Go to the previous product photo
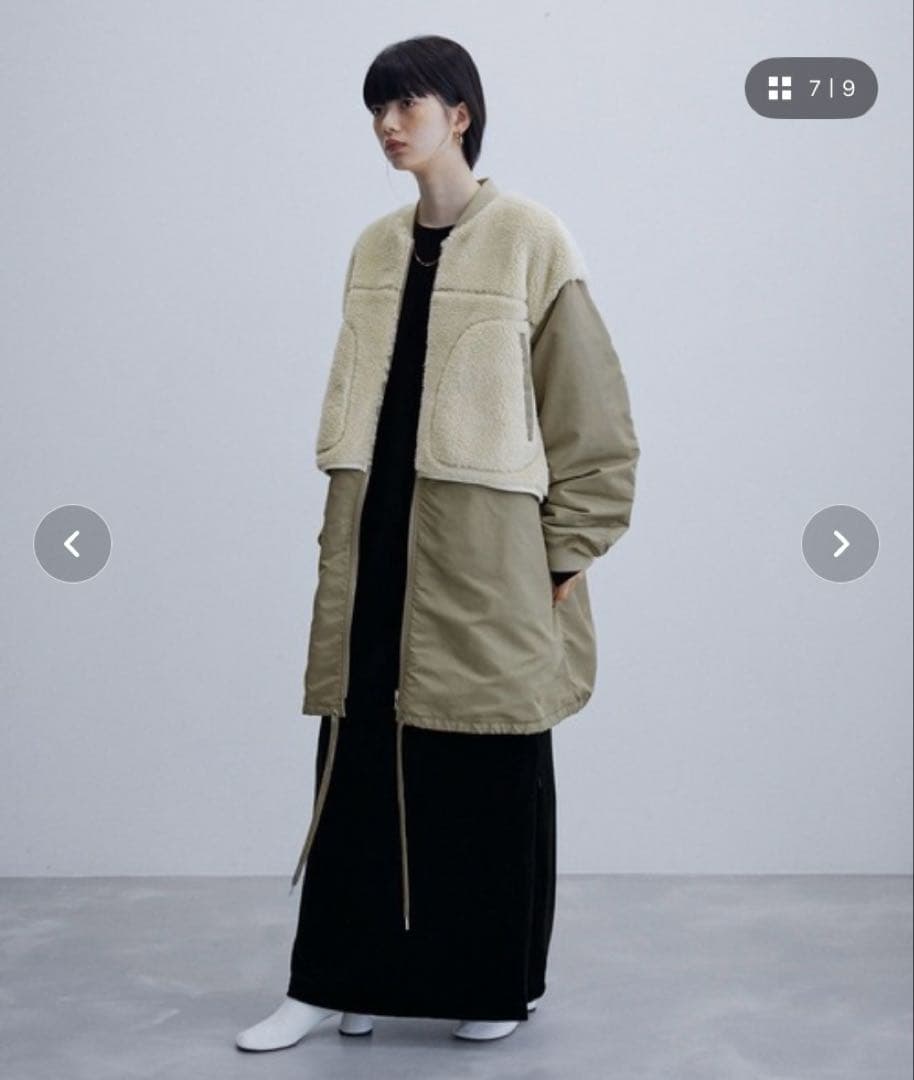The height and width of the screenshot is (1080, 914). 72,544
